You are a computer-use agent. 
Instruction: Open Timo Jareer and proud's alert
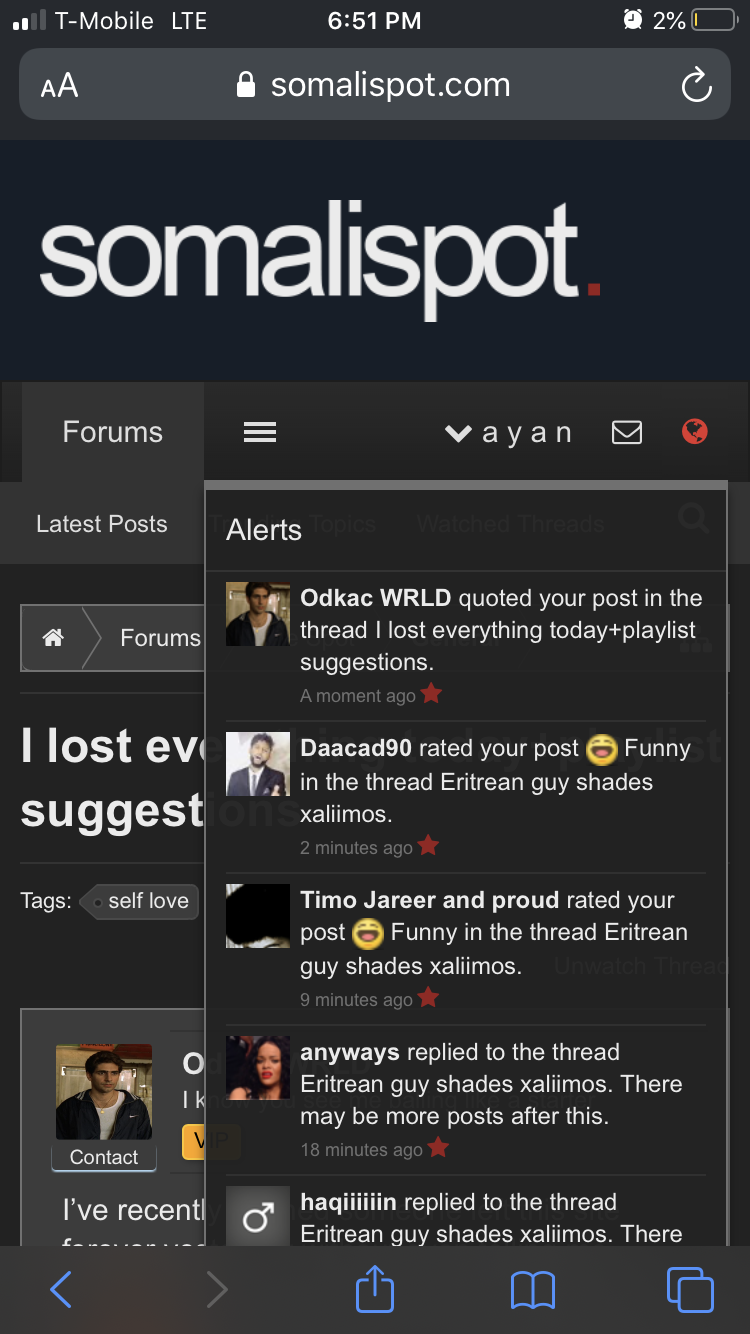(x=466, y=947)
